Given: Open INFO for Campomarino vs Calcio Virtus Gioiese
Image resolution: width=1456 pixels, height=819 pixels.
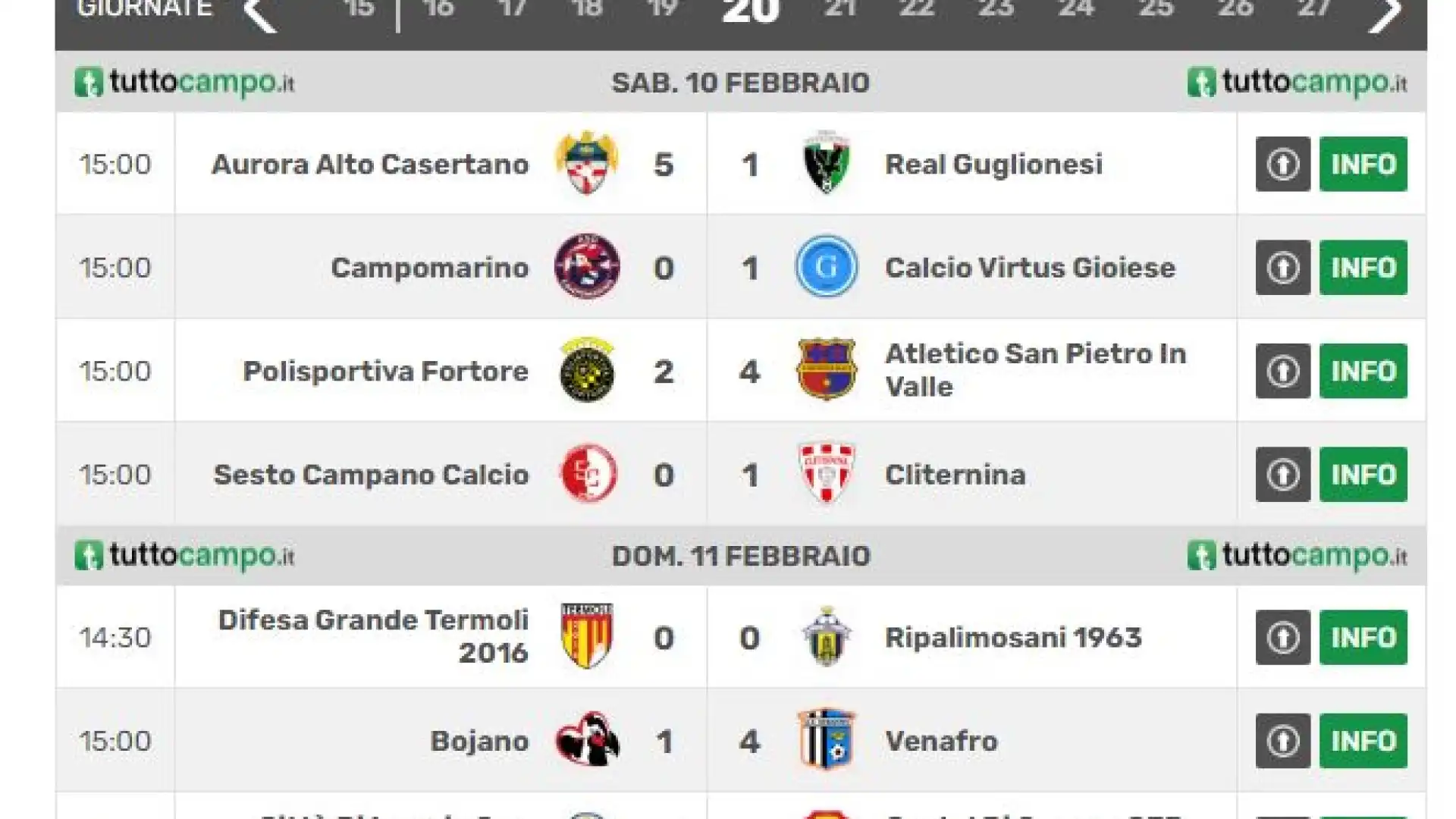Looking at the screenshot, I should point(1363,268).
